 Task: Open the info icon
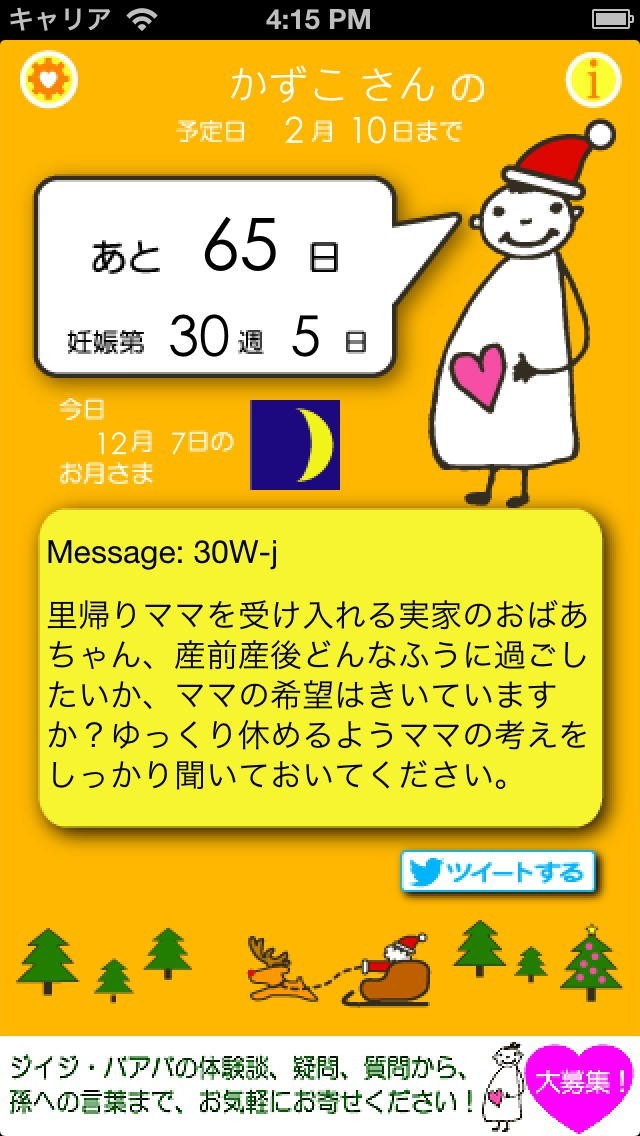click(592, 80)
